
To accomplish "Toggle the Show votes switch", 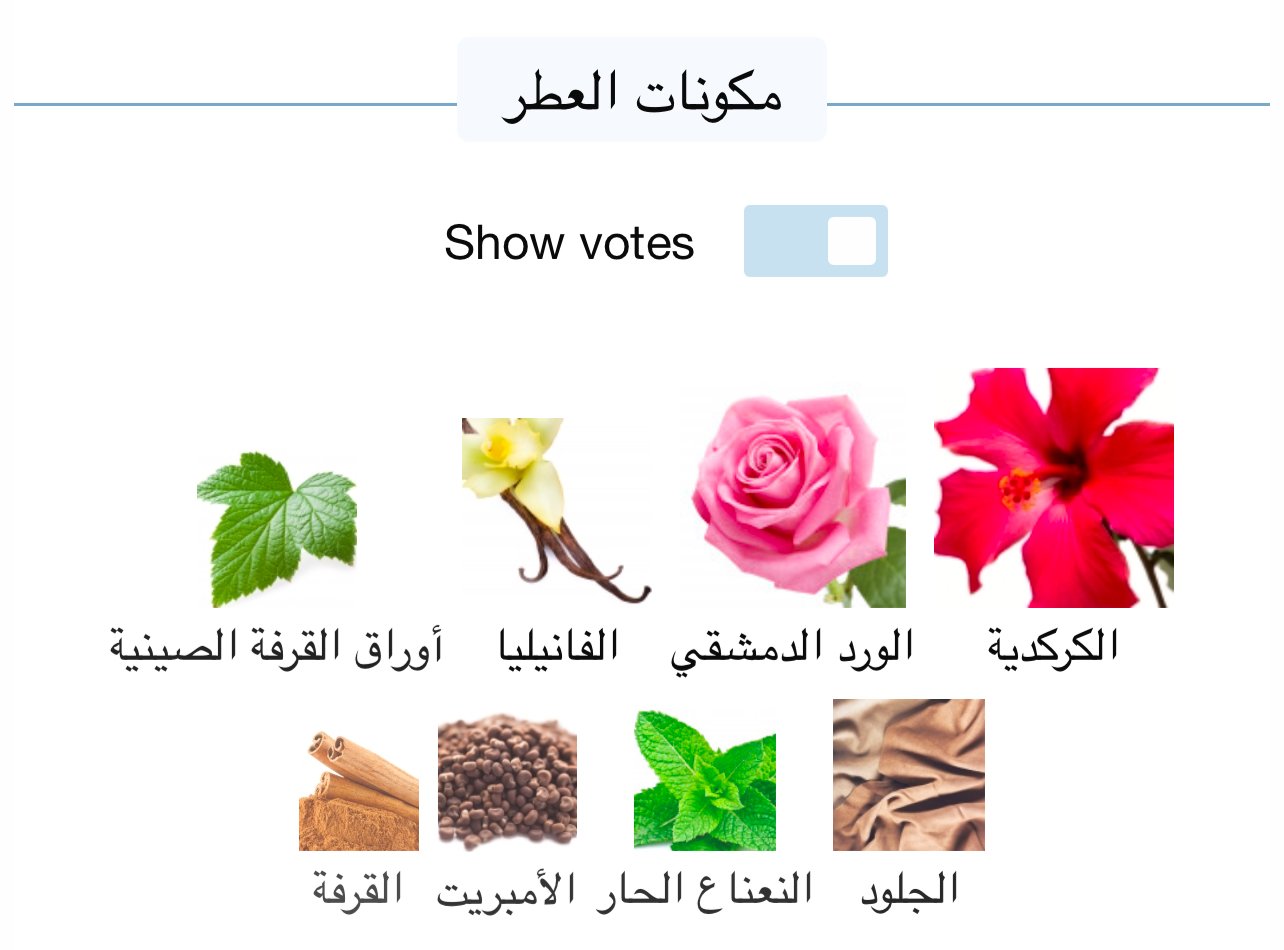I will pos(815,241).
